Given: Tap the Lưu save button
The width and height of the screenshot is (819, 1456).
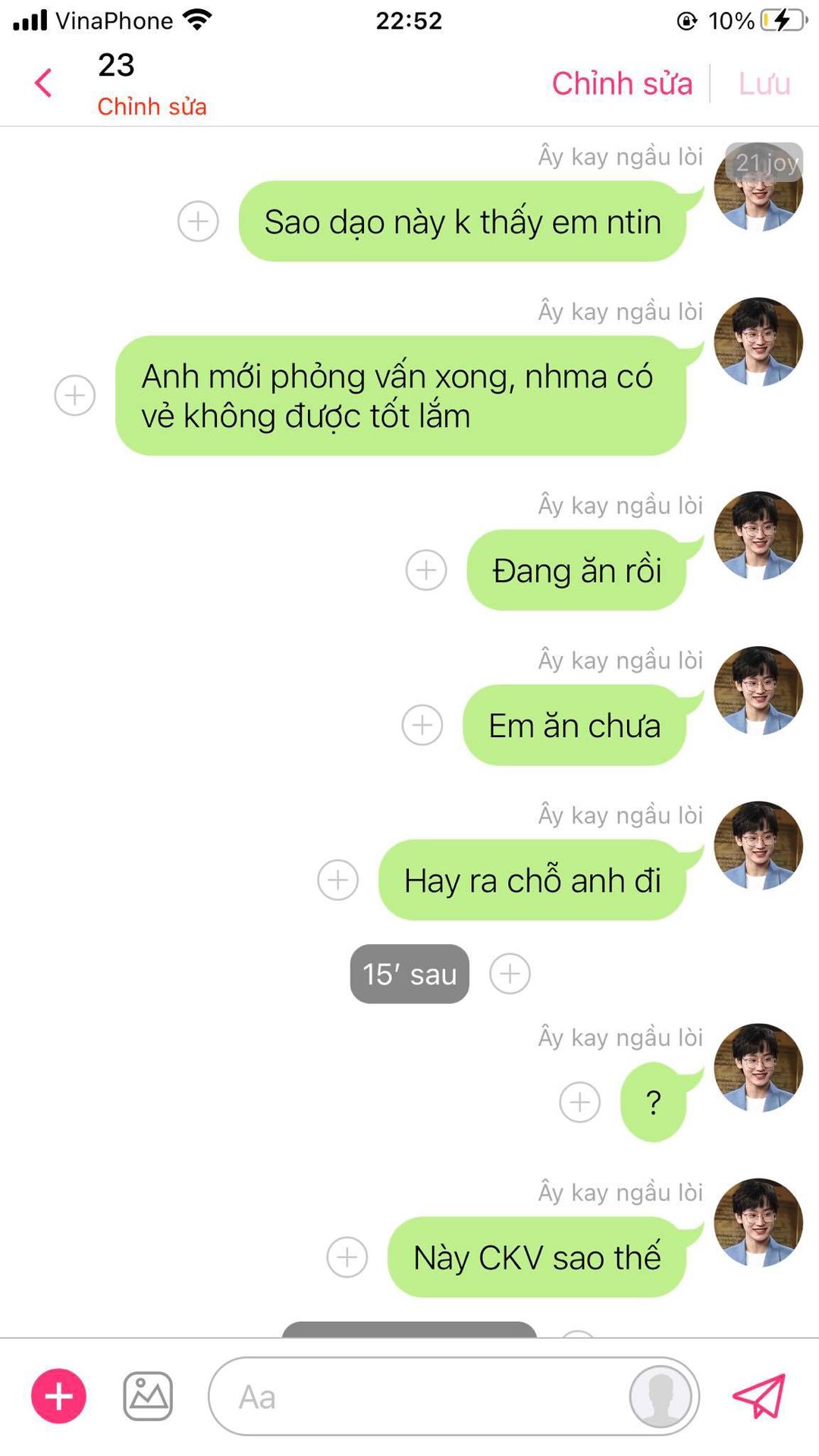Looking at the screenshot, I should pos(764,83).
